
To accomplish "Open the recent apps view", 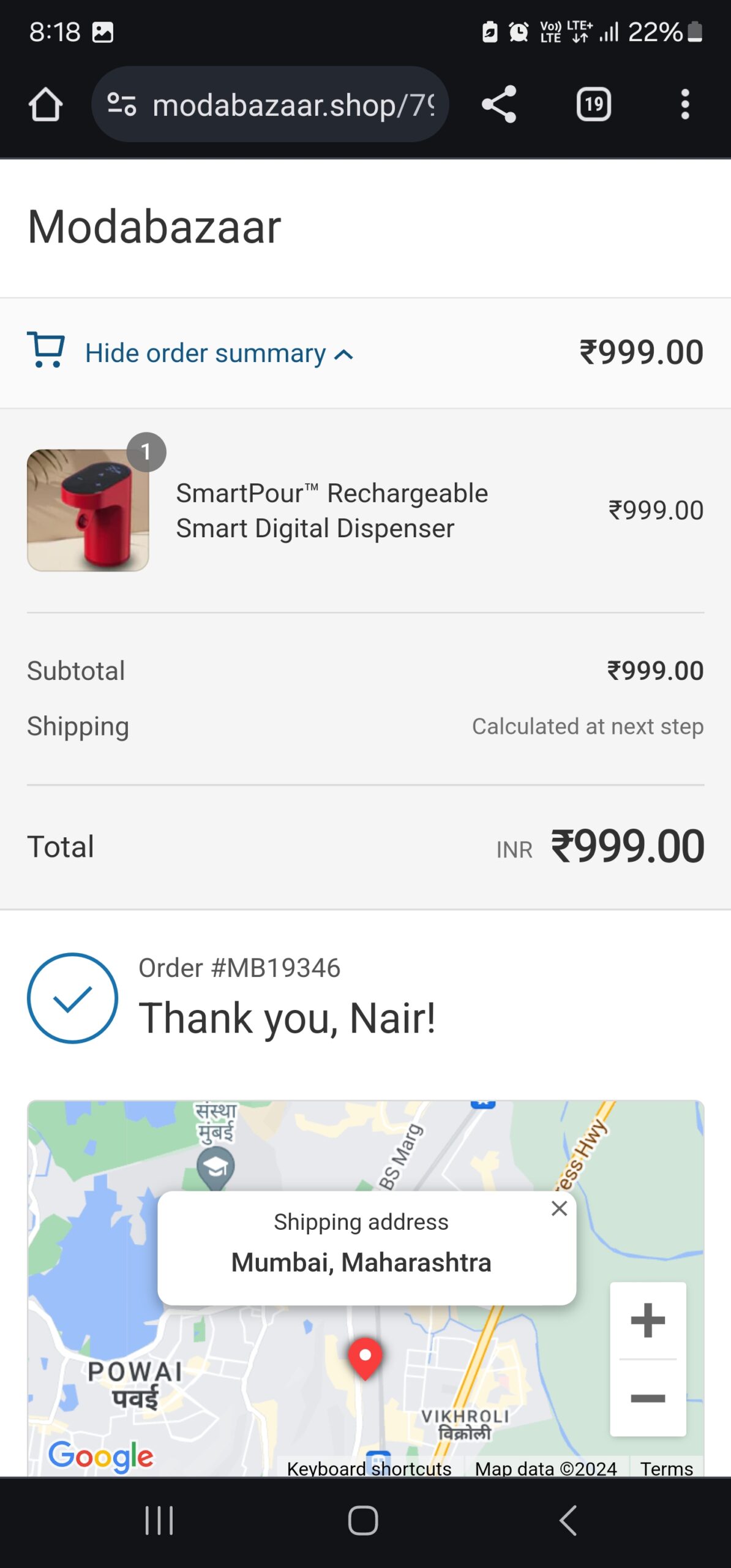I will coord(159,1520).
